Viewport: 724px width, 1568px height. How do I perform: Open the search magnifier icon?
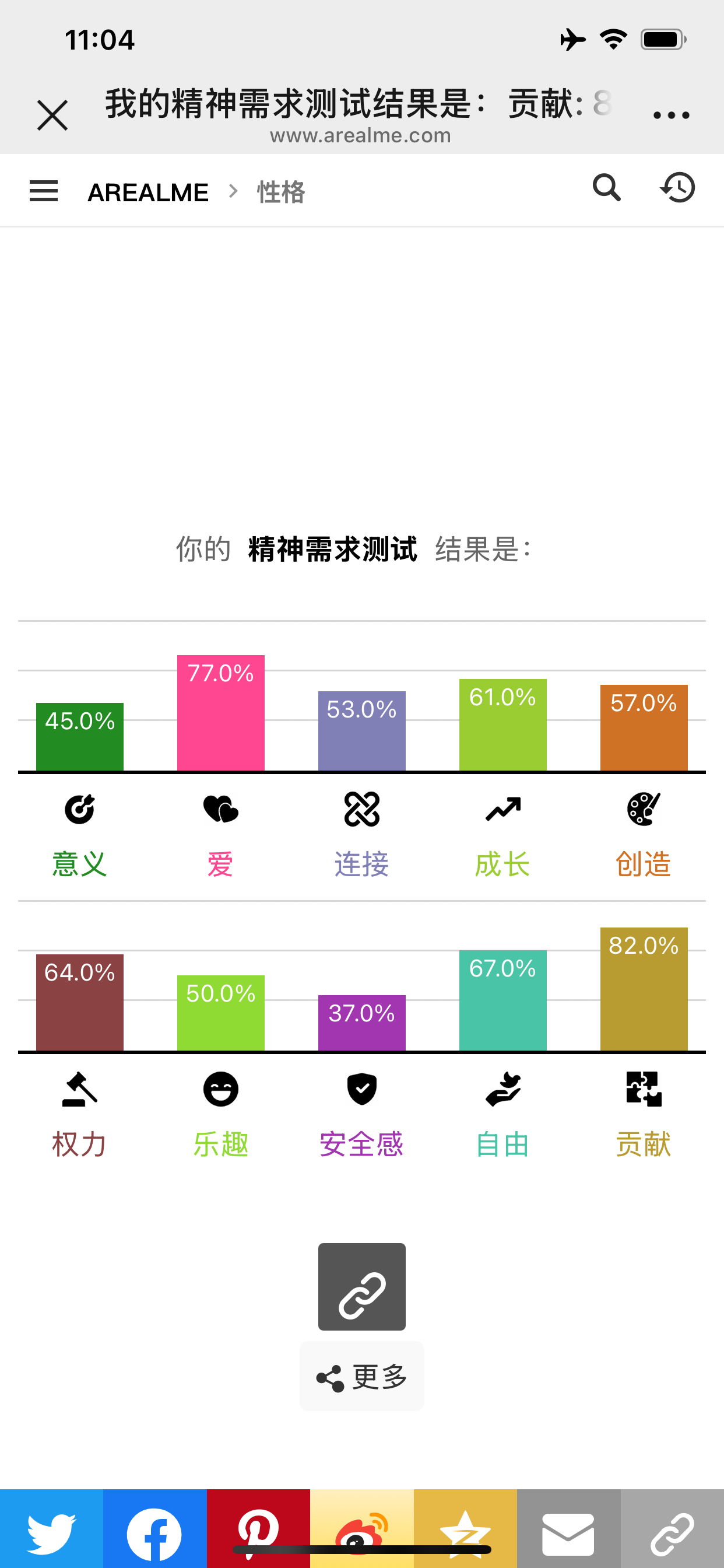607,187
